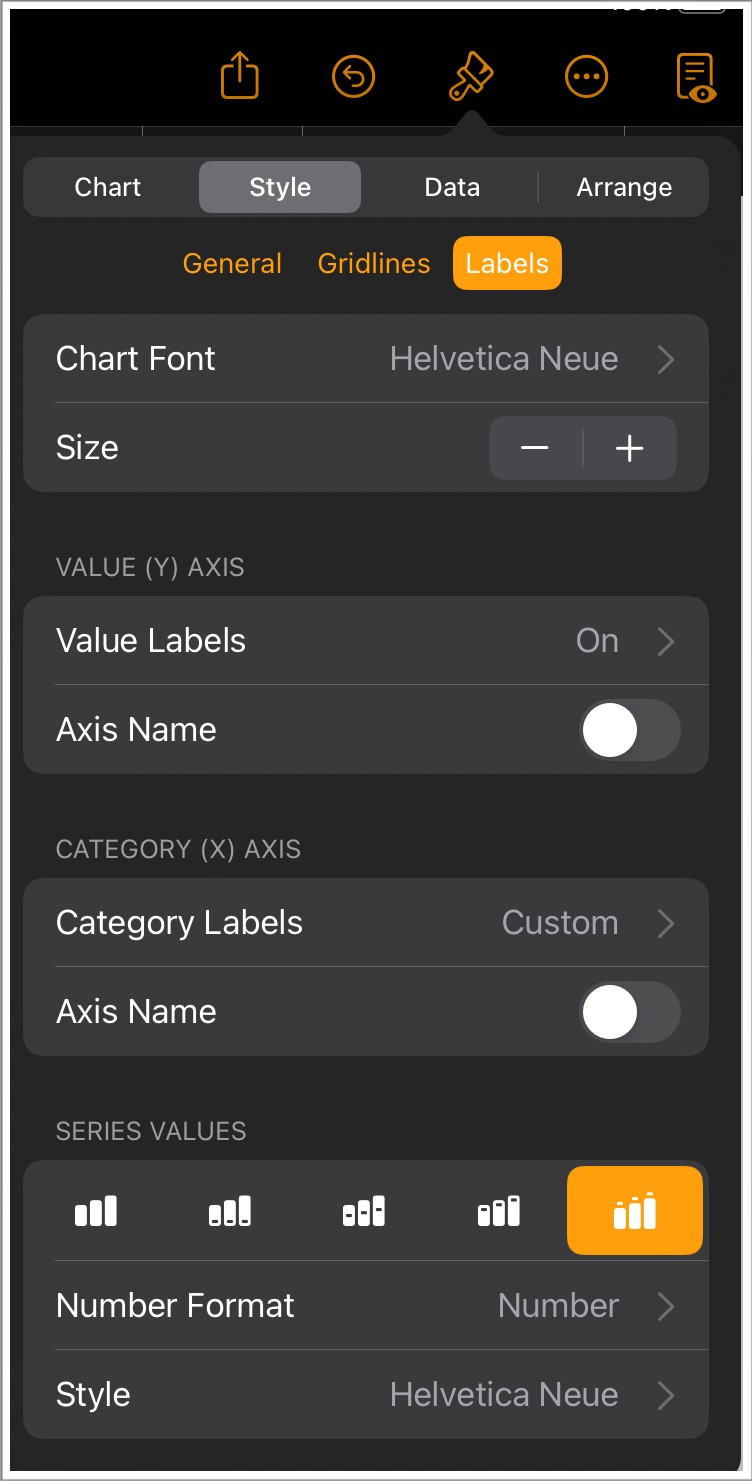Image resolution: width=752 pixels, height=1482 pixels.
Task: Increase the font size with plus
Action: [x=629, y=448]
